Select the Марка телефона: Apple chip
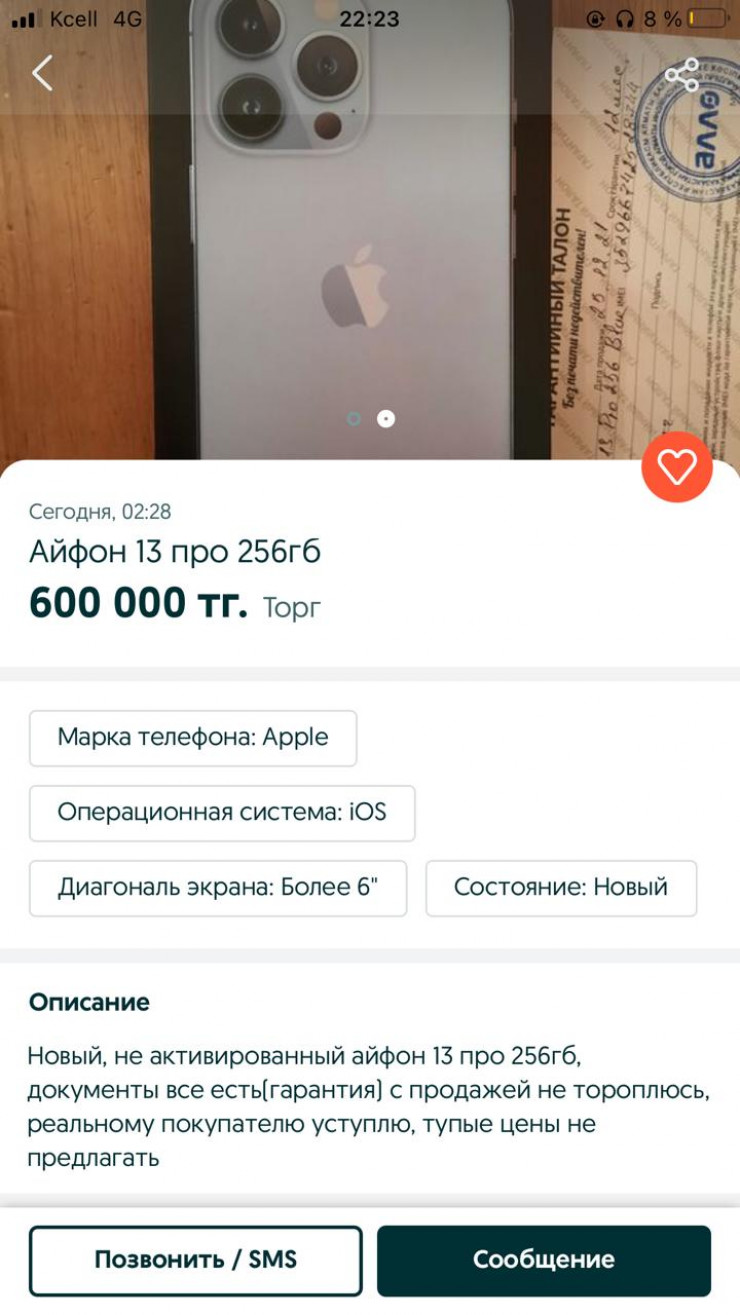This screenshot has height=1315, width=740. pyautogui.click(x=193, y=738)
